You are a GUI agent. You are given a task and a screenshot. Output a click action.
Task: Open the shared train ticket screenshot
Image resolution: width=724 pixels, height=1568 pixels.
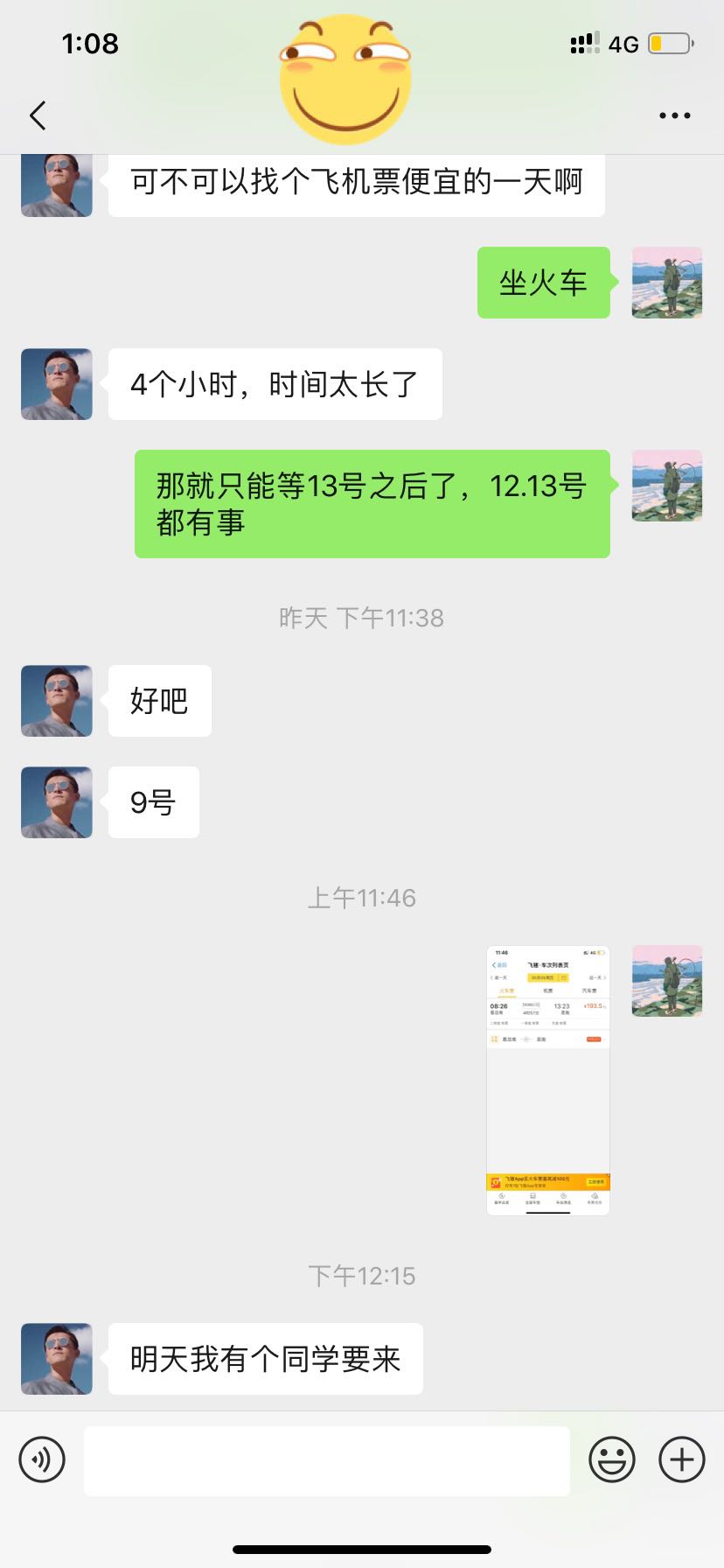[x=548, y=1080]
